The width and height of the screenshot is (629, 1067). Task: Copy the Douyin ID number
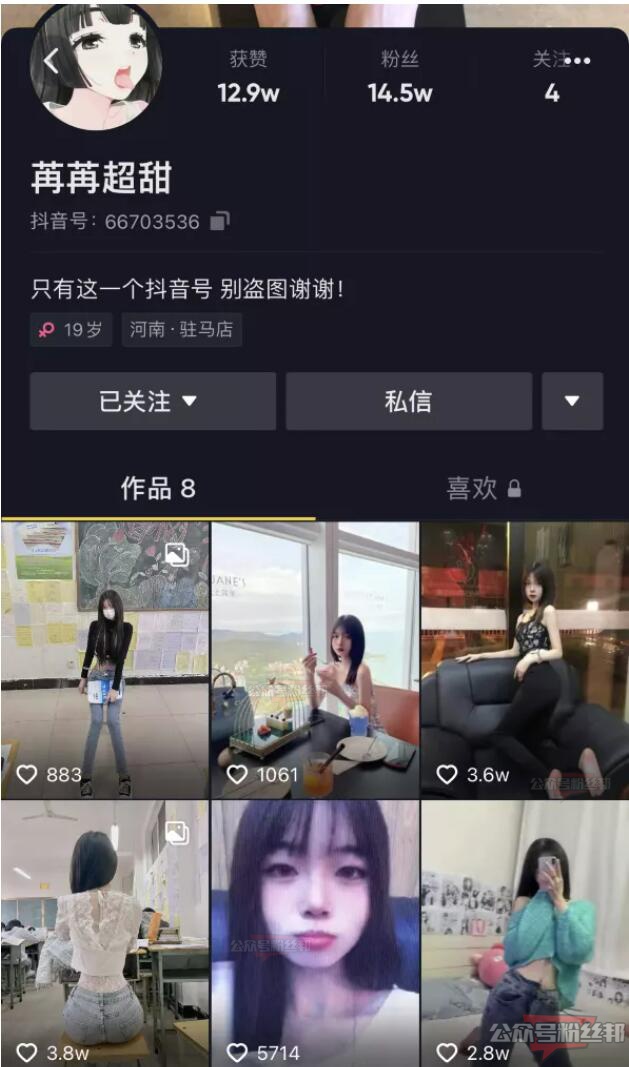coord(220,221)
